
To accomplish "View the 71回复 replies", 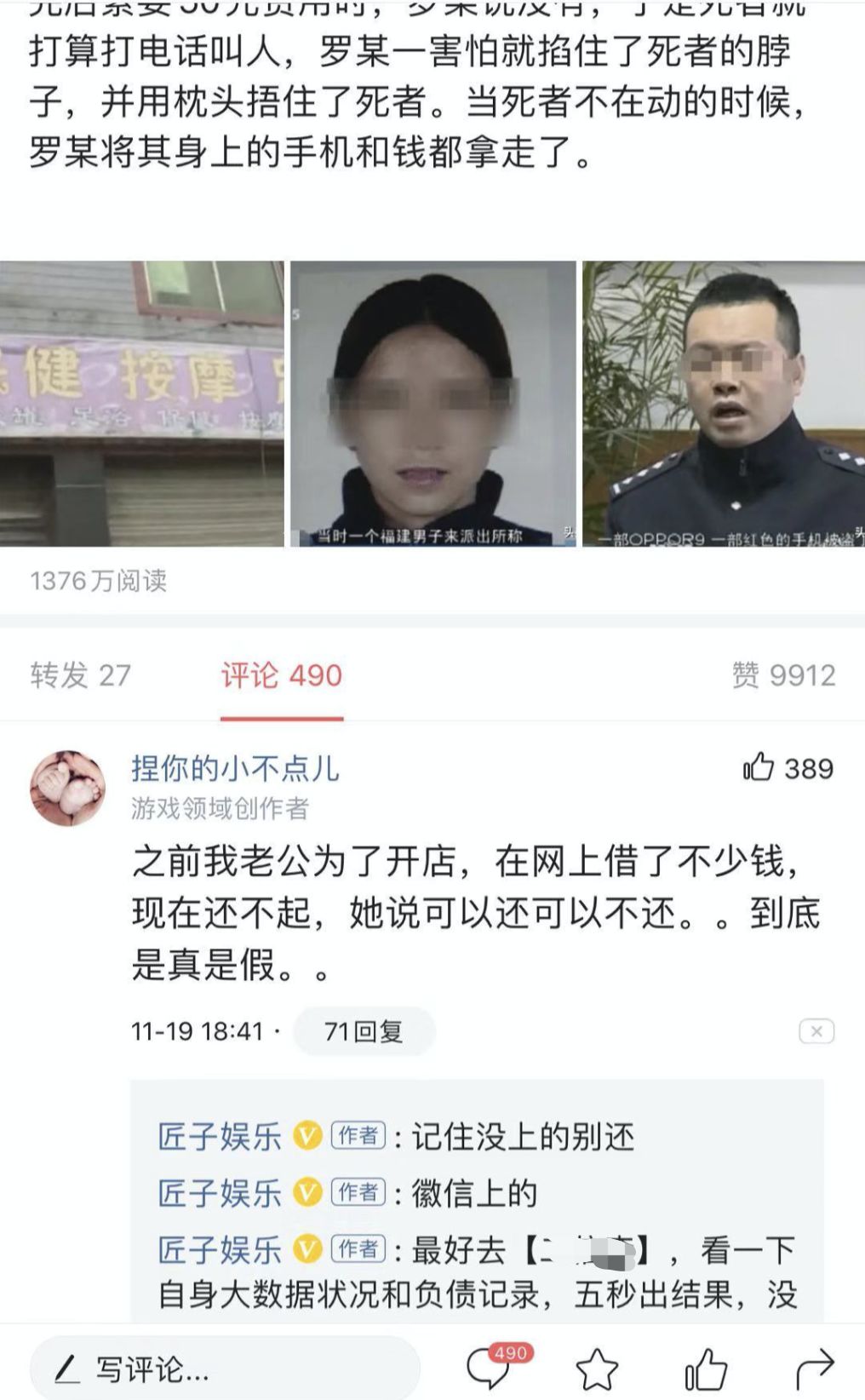I will 364,1031.
